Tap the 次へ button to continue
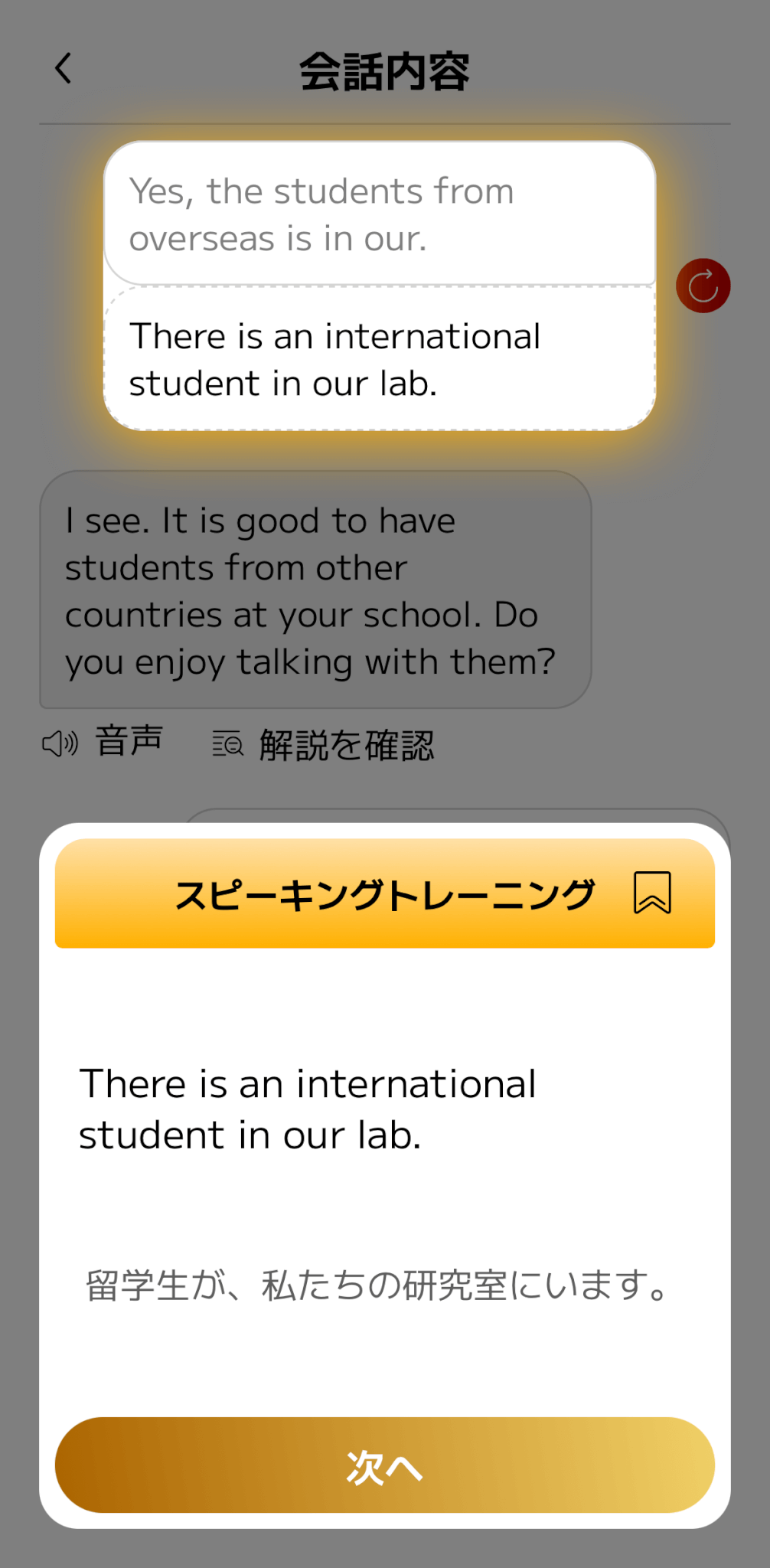 coord(384,1465)
